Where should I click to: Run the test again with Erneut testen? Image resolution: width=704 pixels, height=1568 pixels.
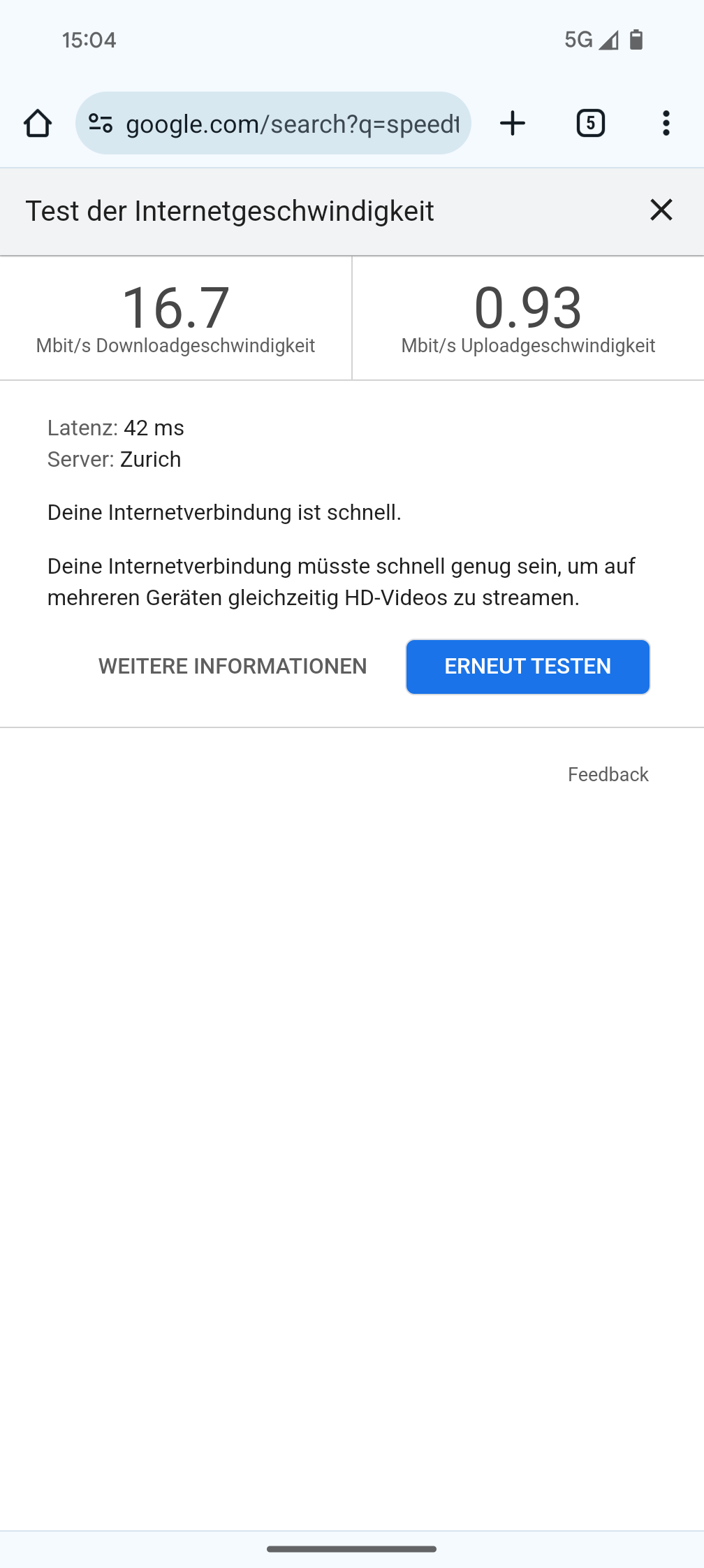tap(528, 667)
